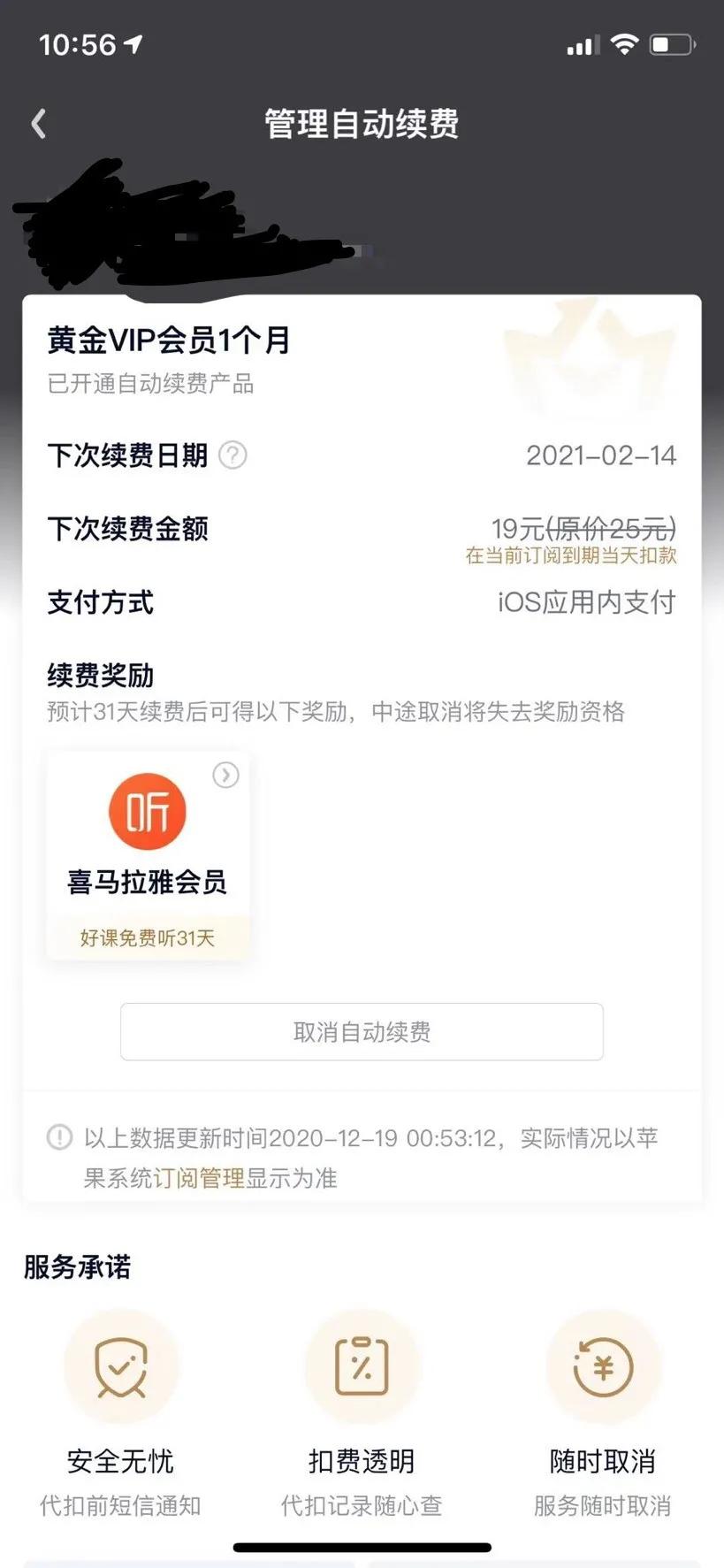The image size is (724, 1568).
Task: Tap the home indicator bar at bottom
Action: pyautogui.click(x=362, y=1548)
